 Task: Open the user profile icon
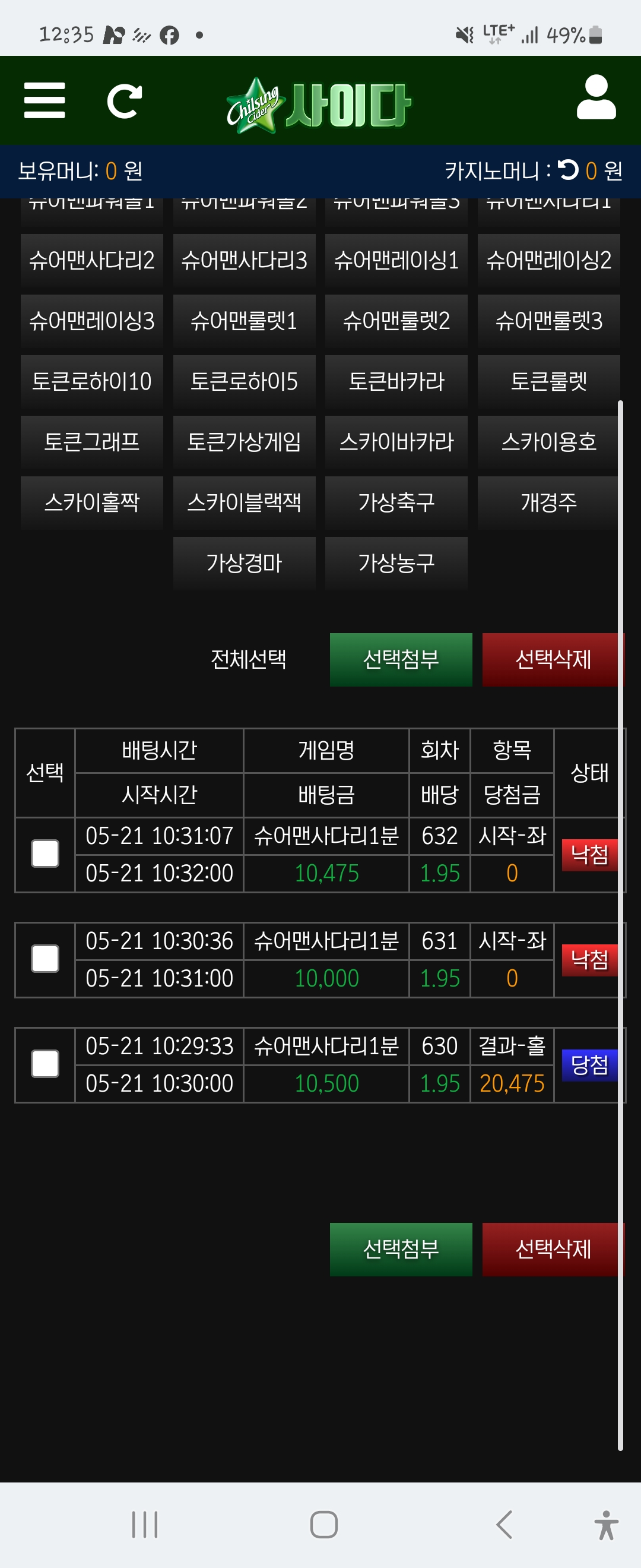point(596,97)
